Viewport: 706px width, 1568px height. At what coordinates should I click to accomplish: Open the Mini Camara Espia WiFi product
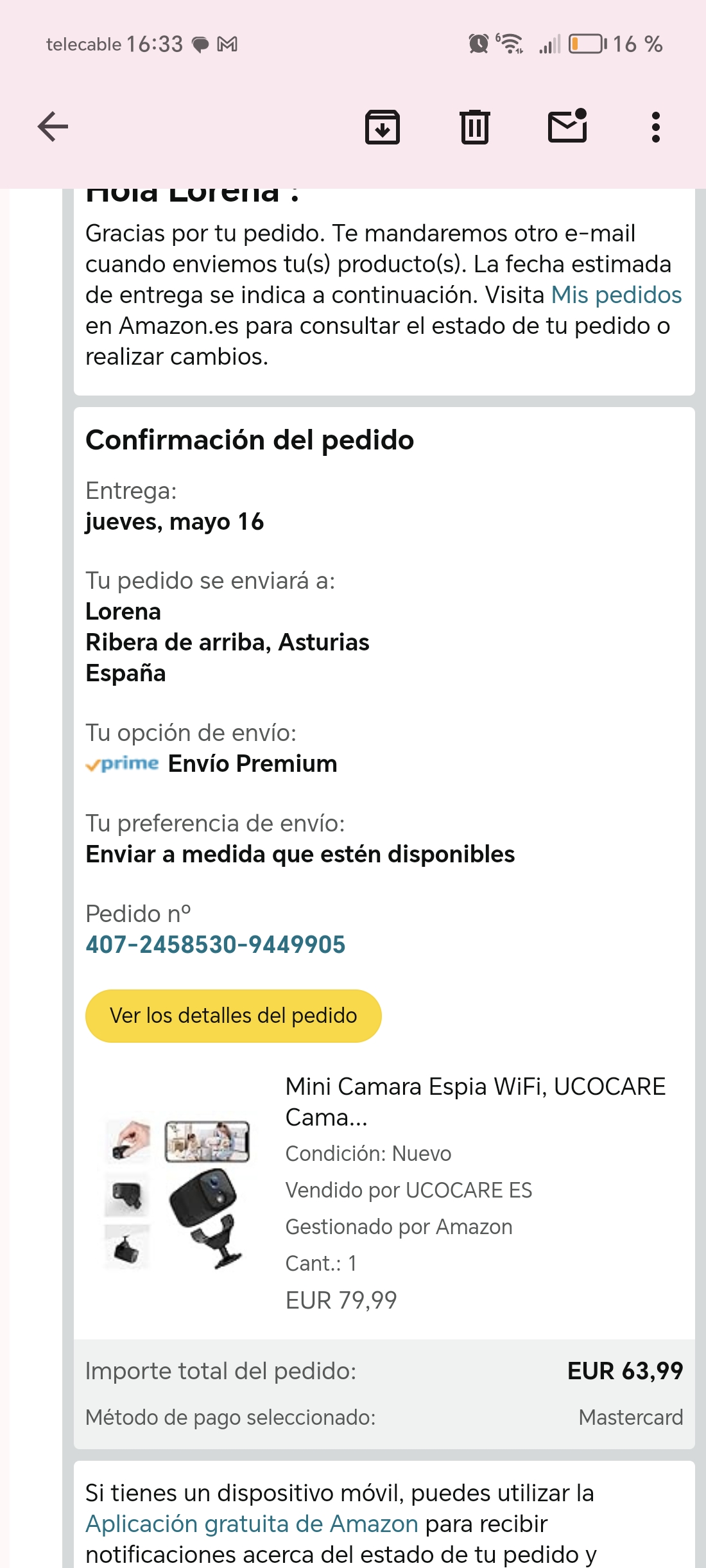pyautogui.click(x=475, y=1101)
